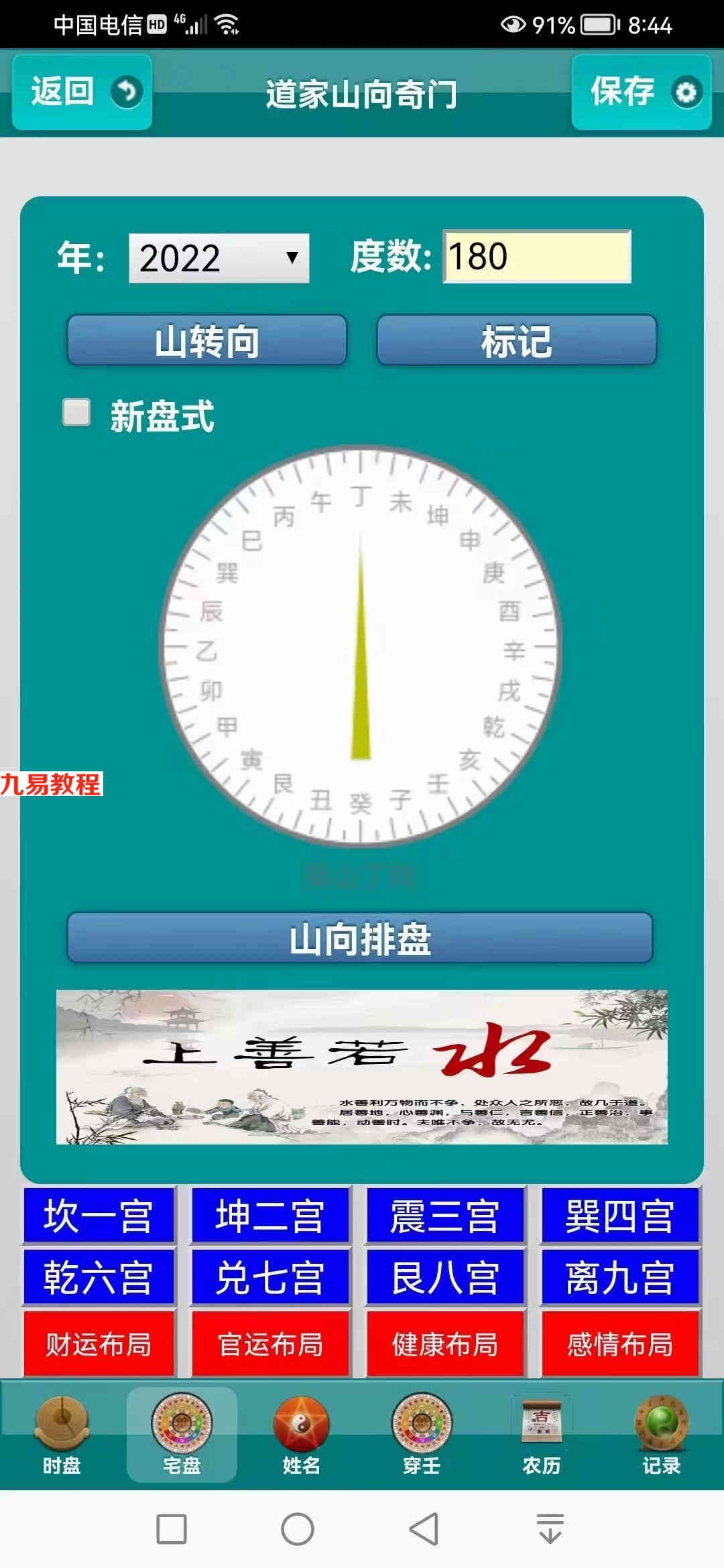Save with the 保存 button
724x1568 pixels.
pos(642,92)
